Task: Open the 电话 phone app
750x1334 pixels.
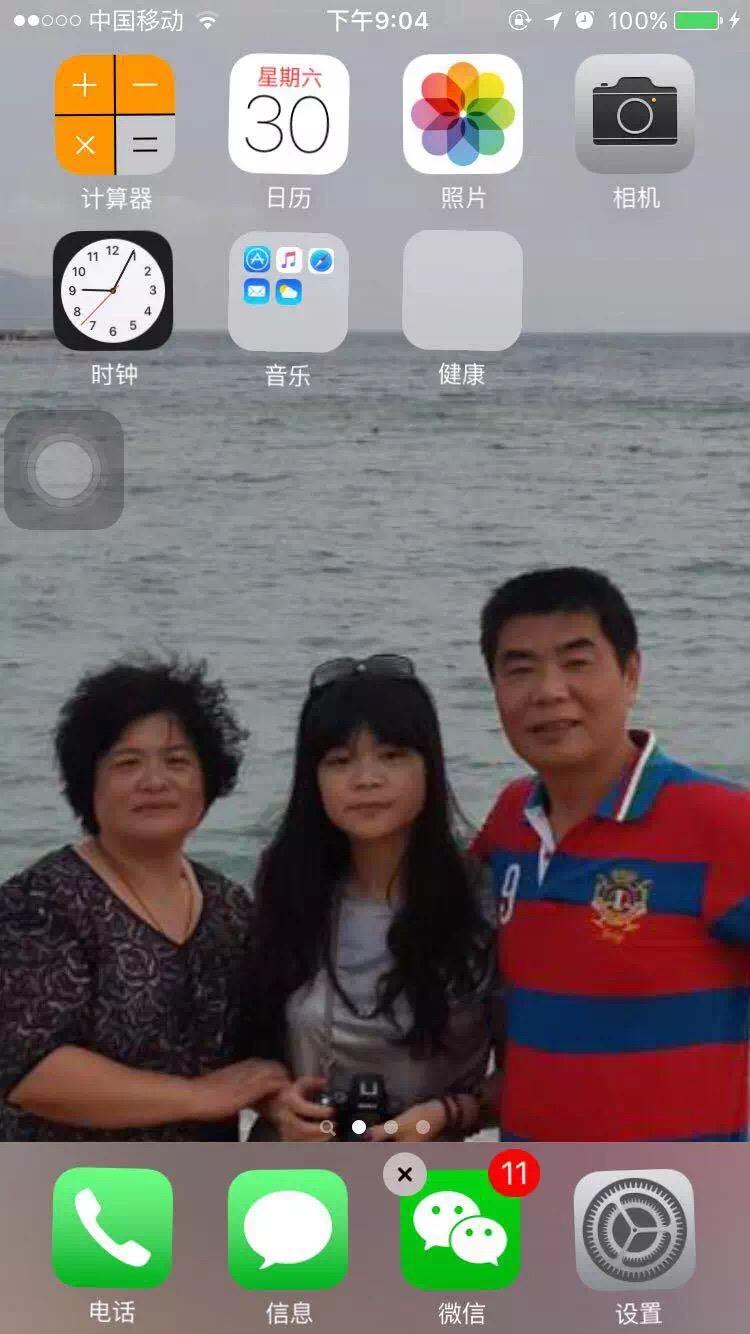Action: point(112,1229)
